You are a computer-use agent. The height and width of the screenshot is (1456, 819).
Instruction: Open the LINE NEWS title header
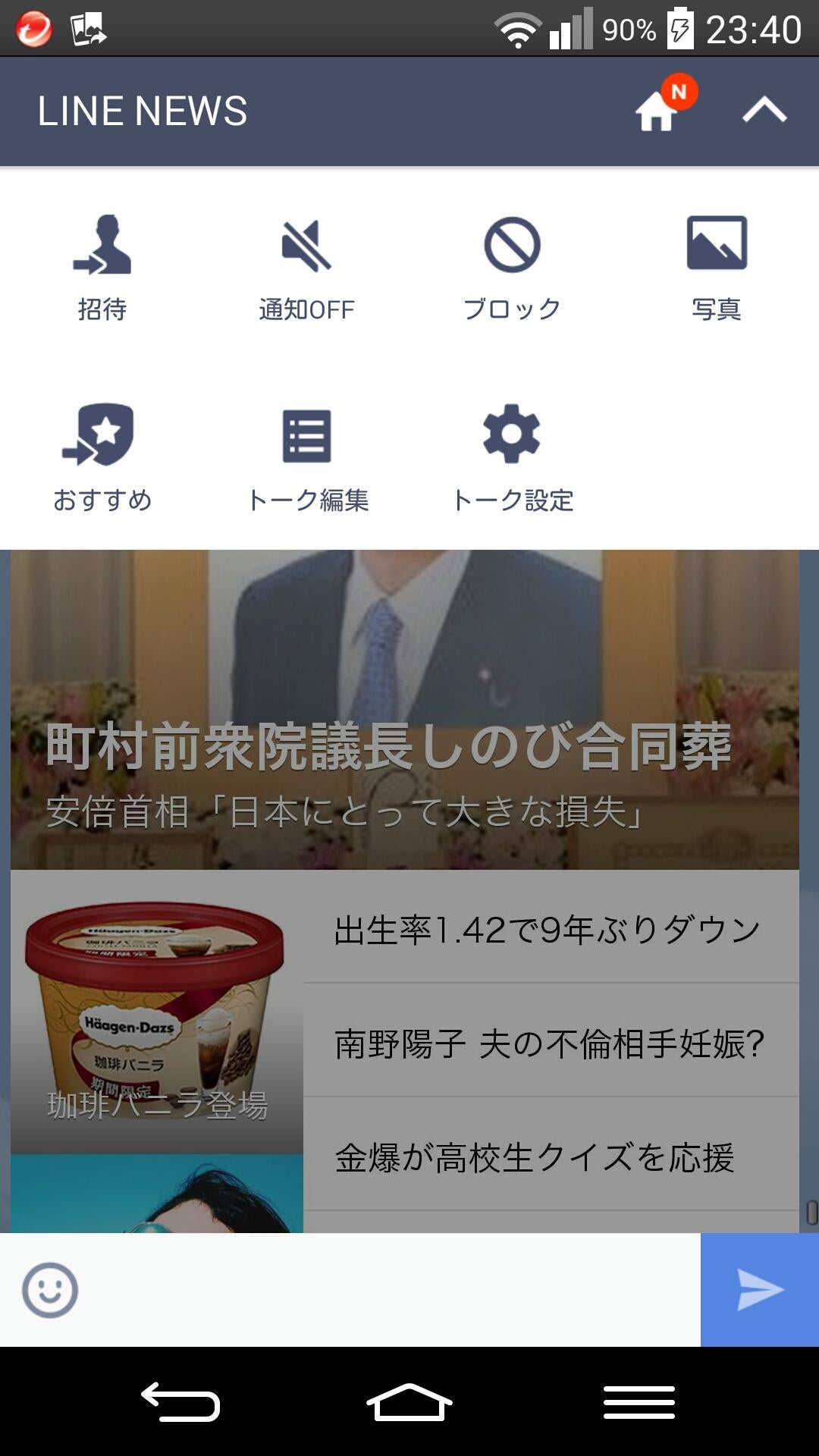tap(144, 110)
